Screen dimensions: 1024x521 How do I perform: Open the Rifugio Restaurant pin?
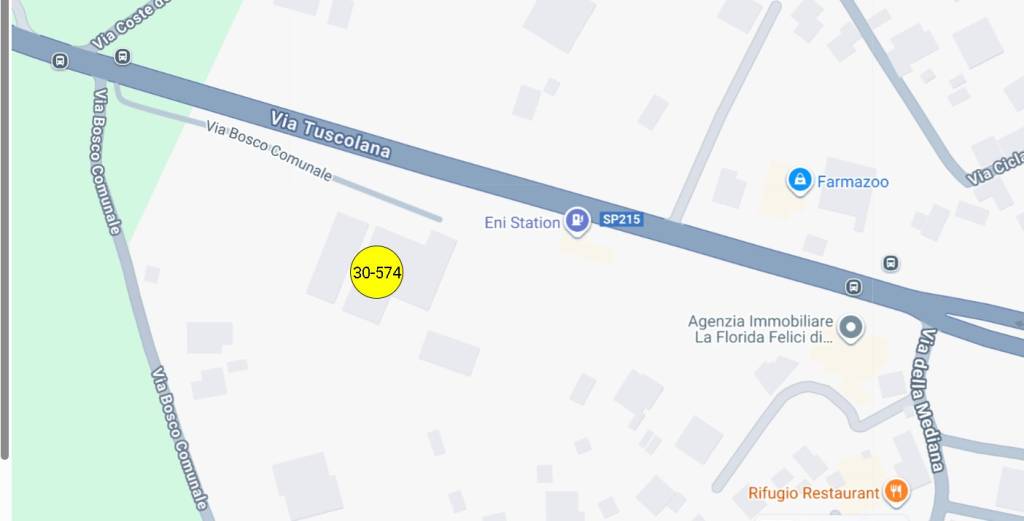click(897, 492)
